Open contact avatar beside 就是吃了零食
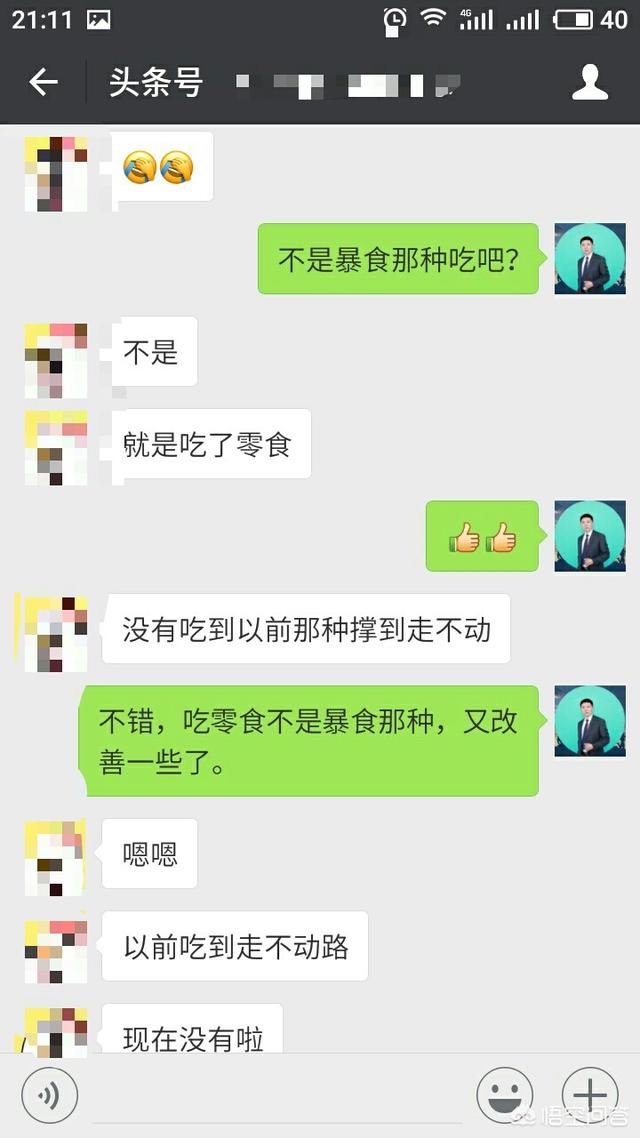640x1138 pixels. [x=56, y=447]
